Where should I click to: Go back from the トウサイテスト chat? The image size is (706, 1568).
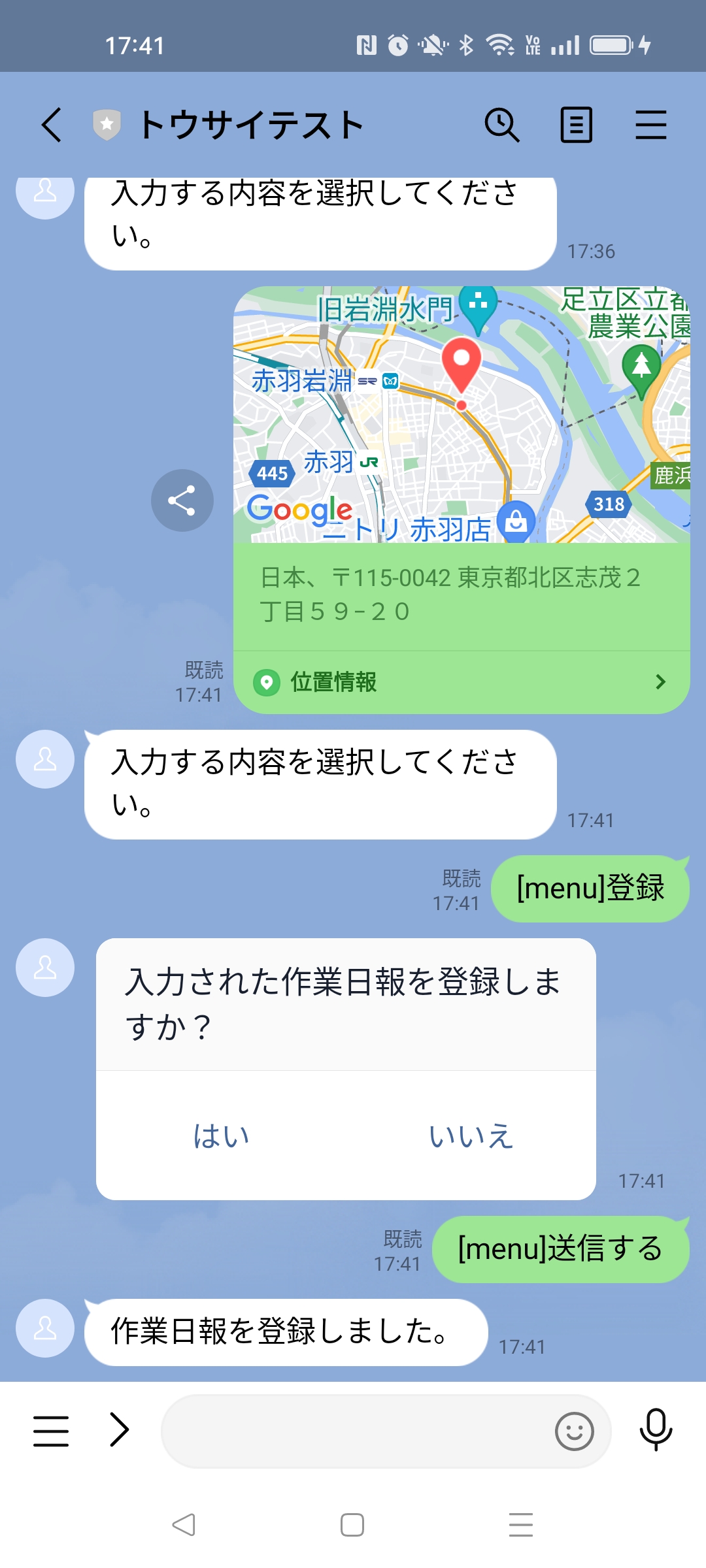click(x=52, y=125)
